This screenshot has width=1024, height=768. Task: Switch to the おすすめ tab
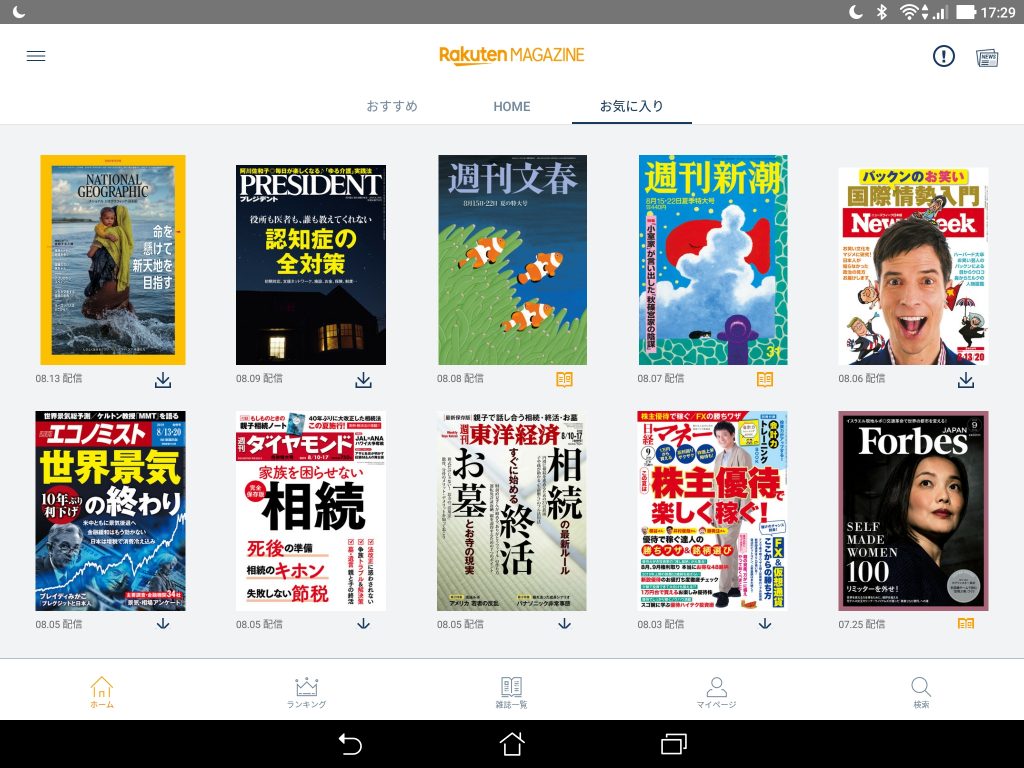pos(392,106)
